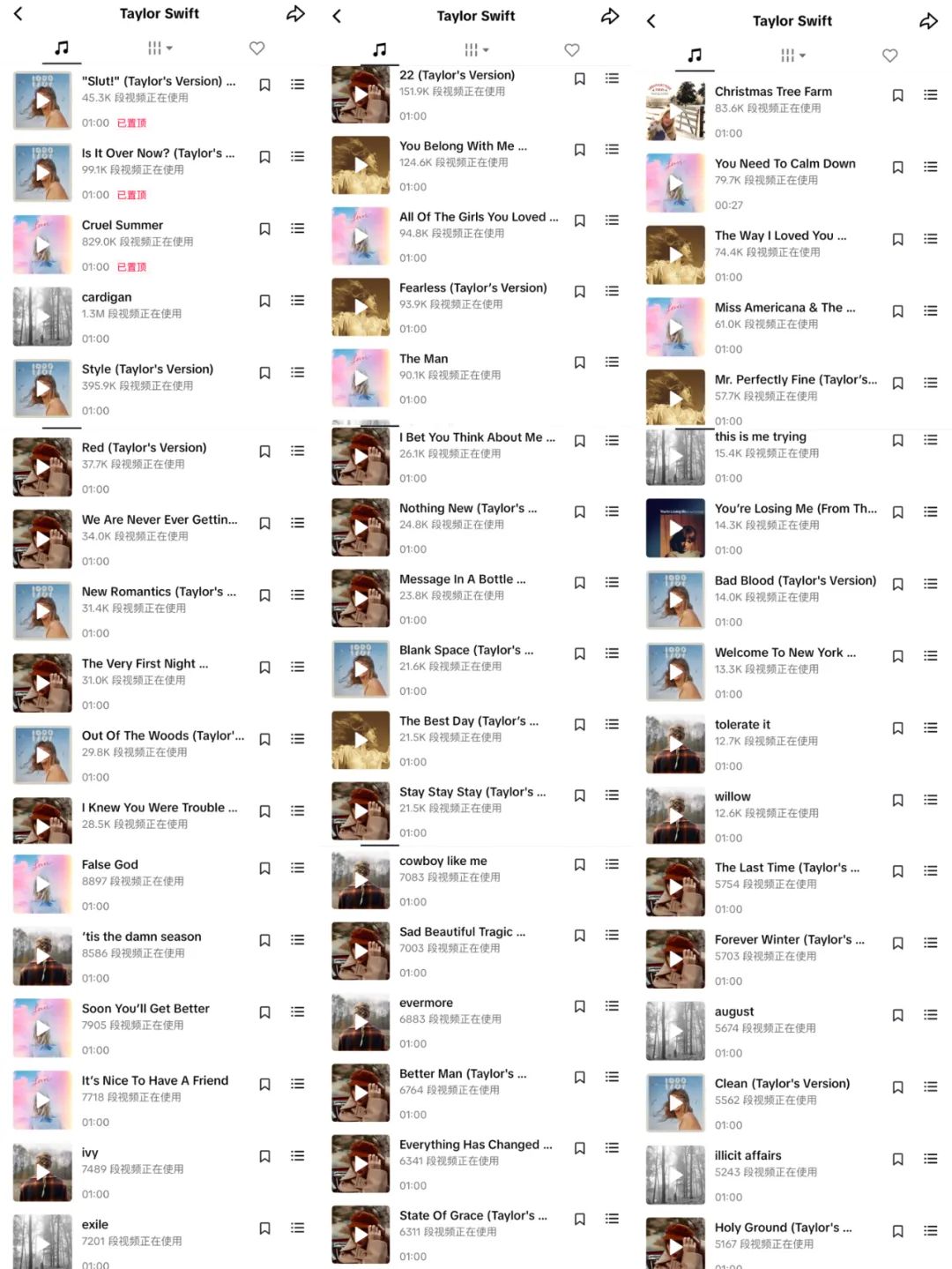Open the layout dropdown in the left panel
Screen dimensions: 952x1269
(160, 49)
